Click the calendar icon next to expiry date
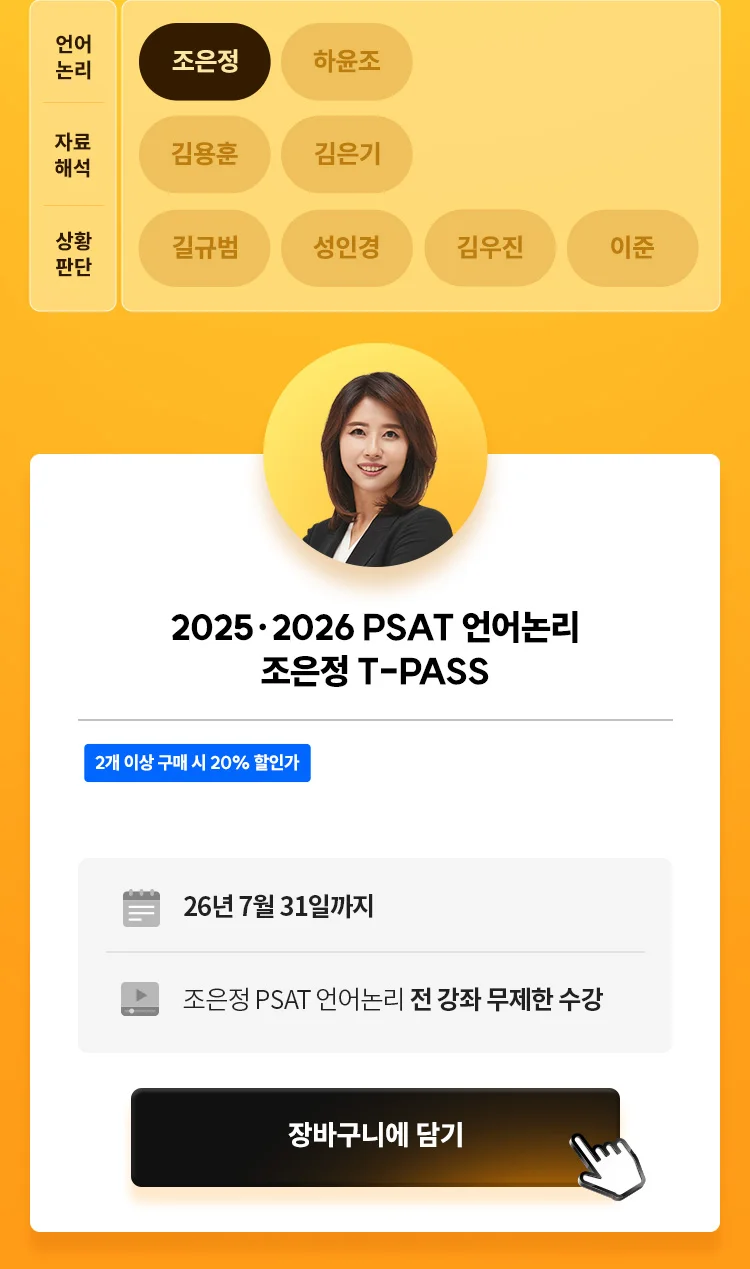This screenshot has width=750, height=1269. point(140,907)
